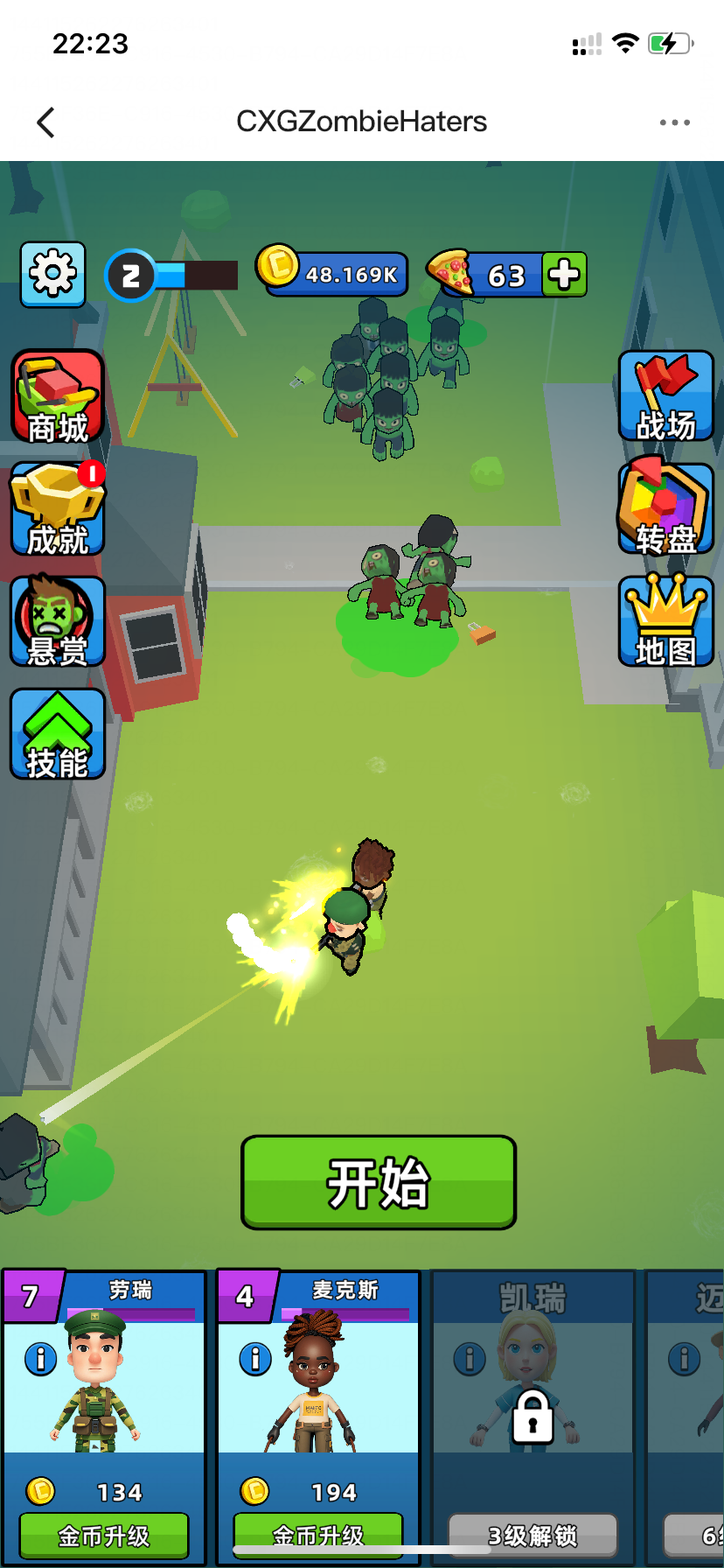This screenshot has width=724, height=1568.
Task: Open 成就 achievements trophy
Action: [58, 509]
